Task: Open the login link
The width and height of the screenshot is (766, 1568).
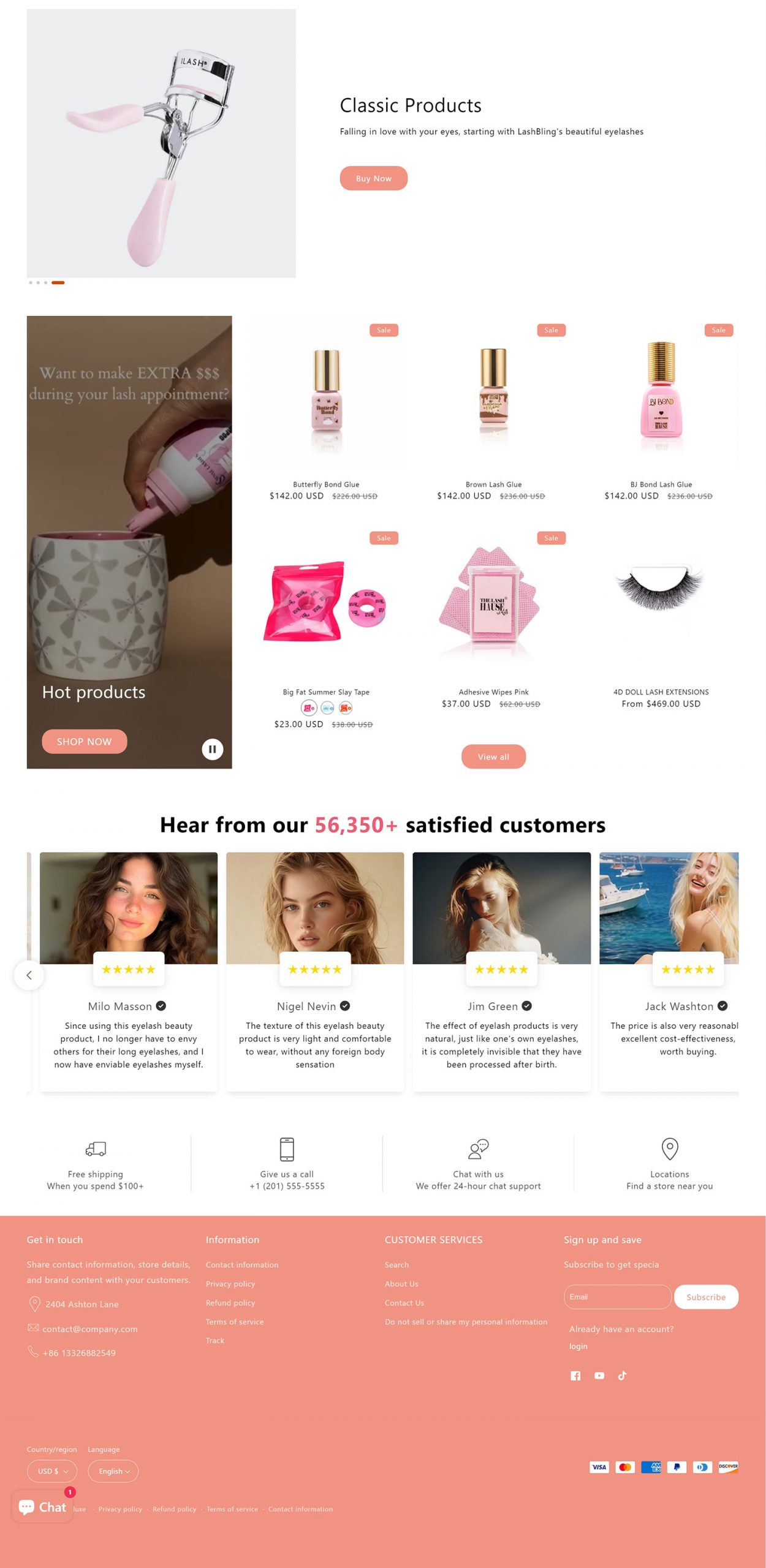Action: (578, 1346)
